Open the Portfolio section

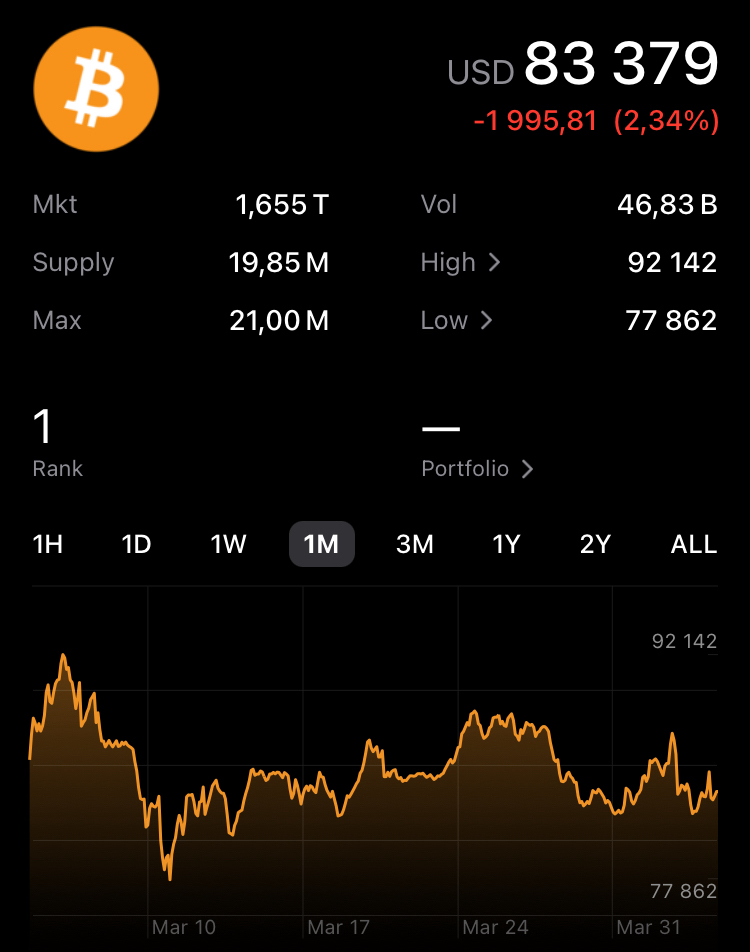tap(477, 469)
